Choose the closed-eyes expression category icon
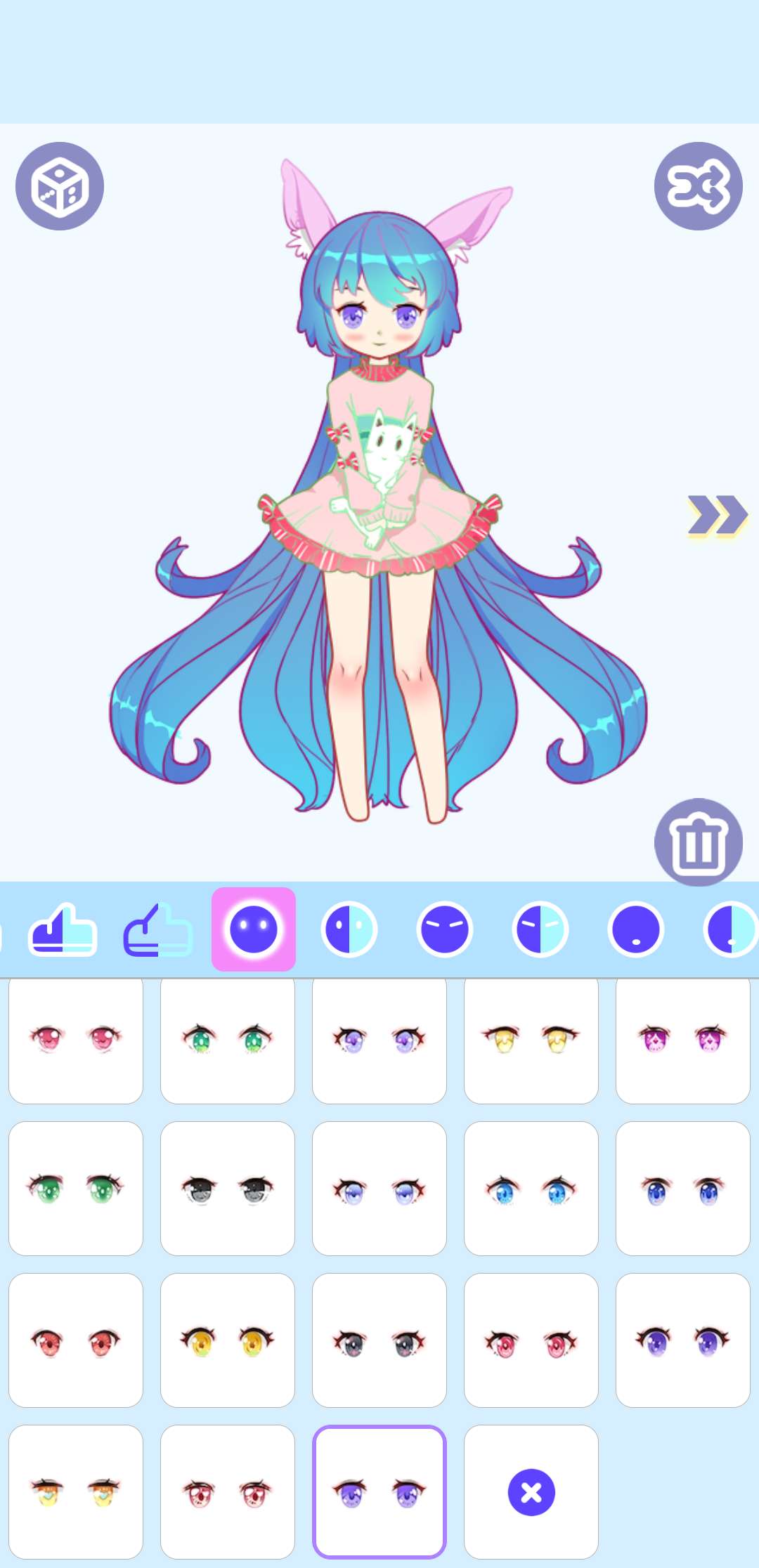Image resolution: width=759 pixels, height=1568 pixels. (x=445, y=929)
